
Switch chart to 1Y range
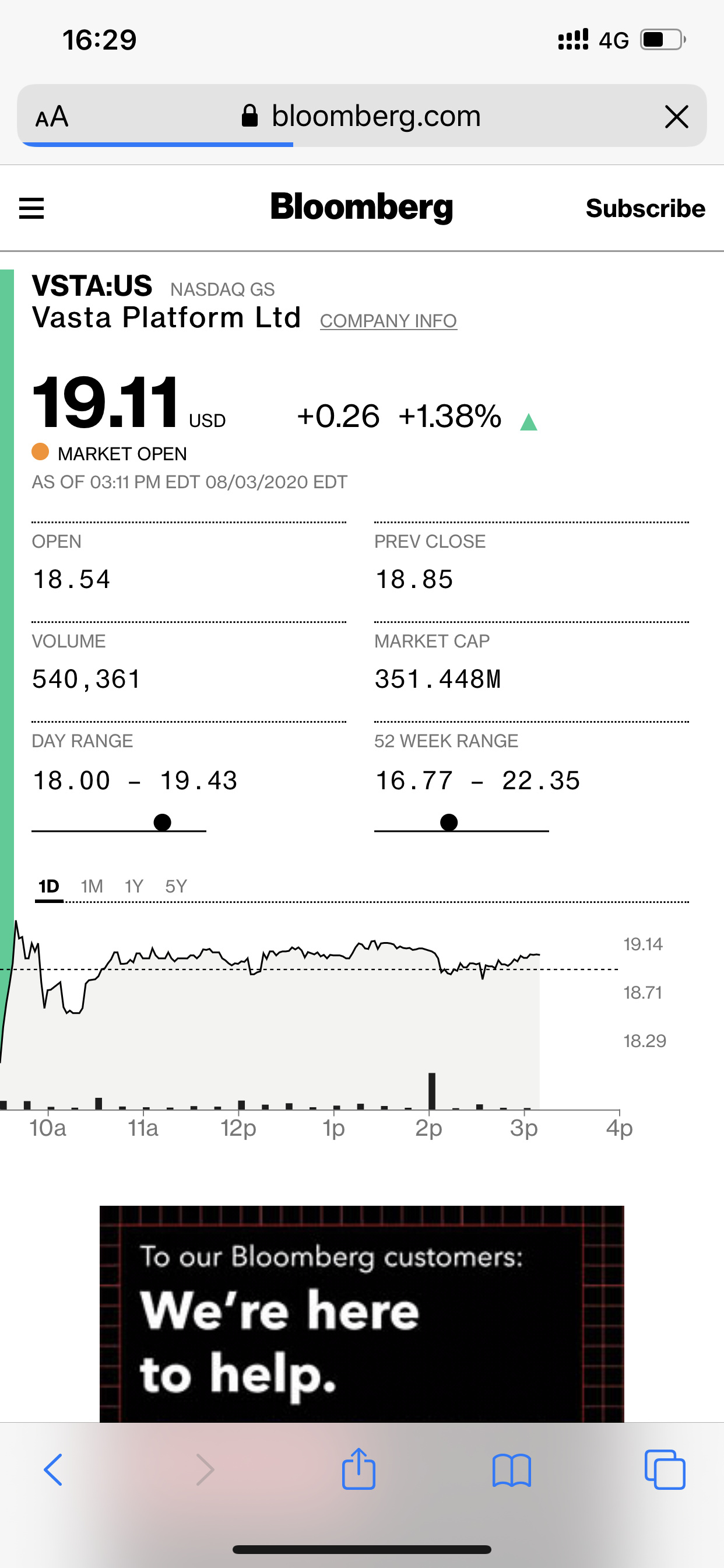pyautogui.click(x=134, y=886)
